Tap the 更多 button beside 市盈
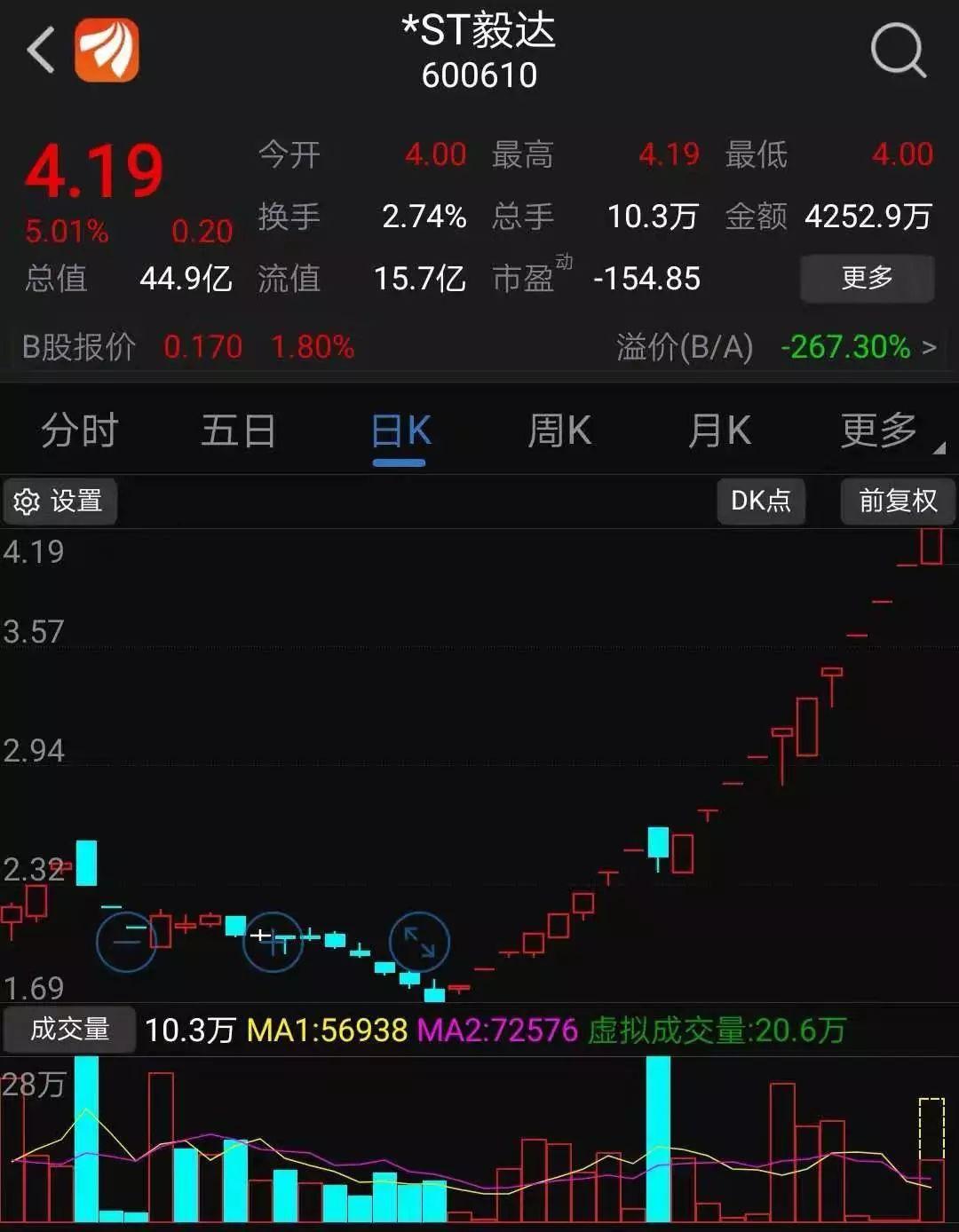The height and width of the screenshot is (1232, 959). (x=867, y=278)
